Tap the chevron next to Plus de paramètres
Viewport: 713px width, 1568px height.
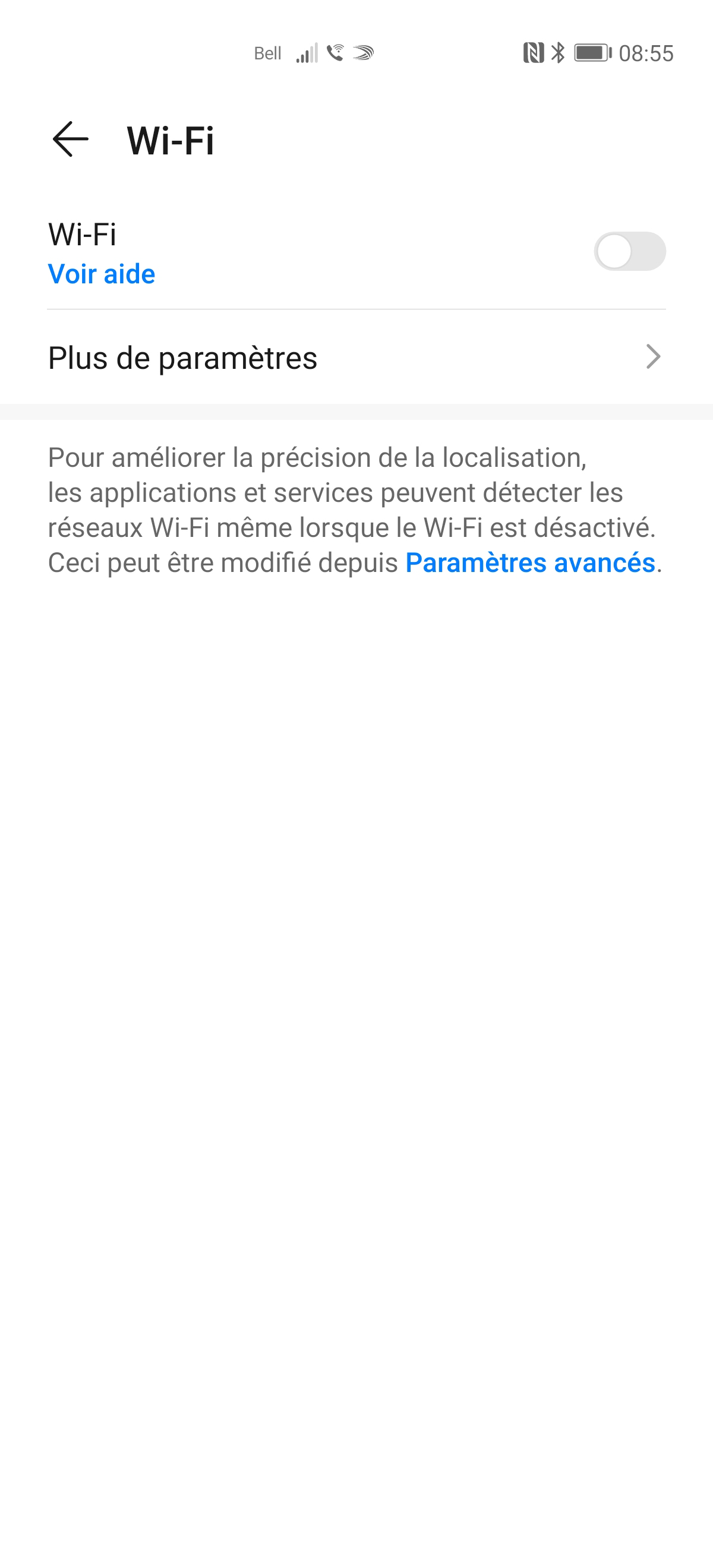pos(654,359)
